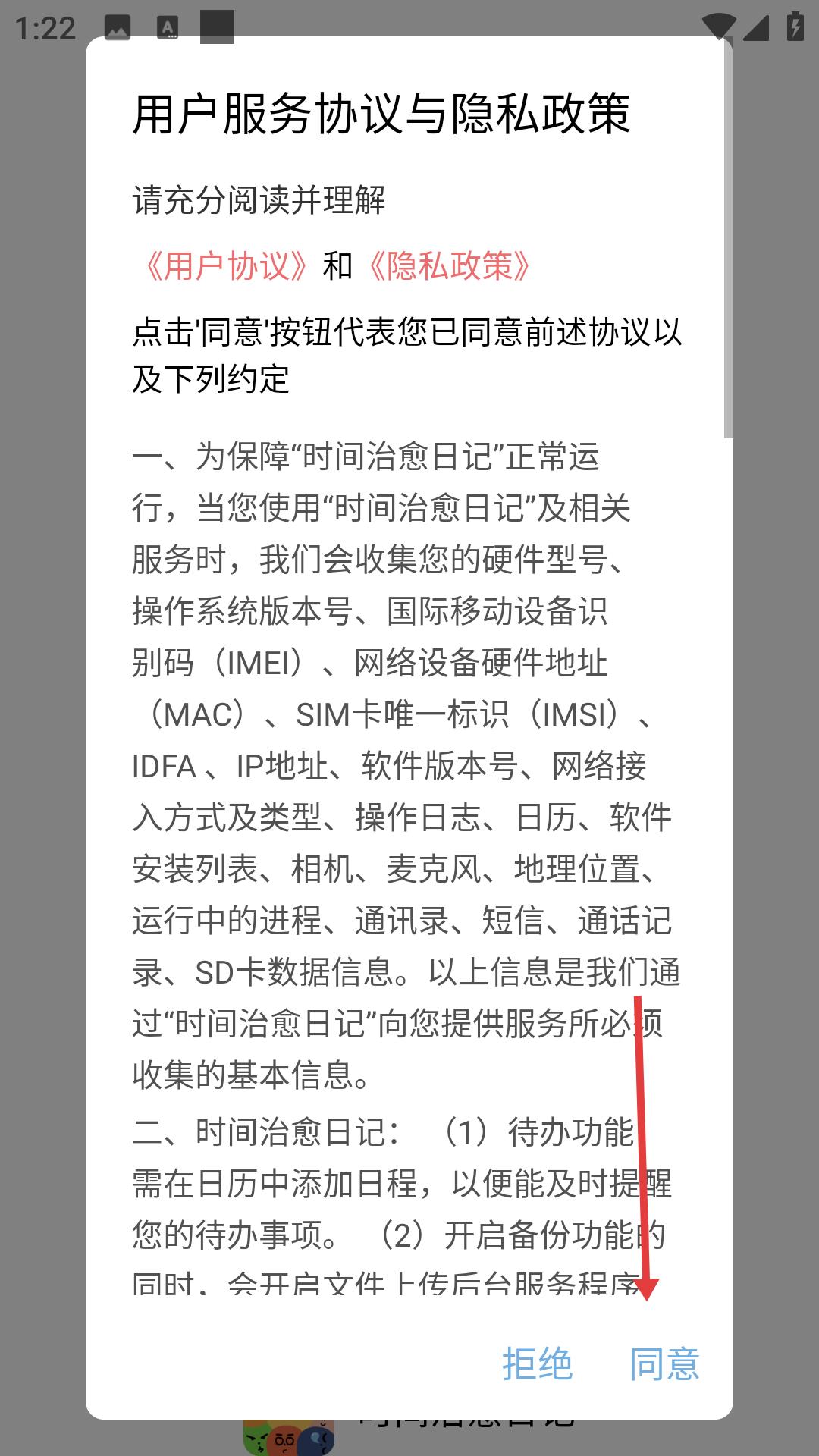Tap 拒绝 to decline the agreement

click(x=537, y=1363)
